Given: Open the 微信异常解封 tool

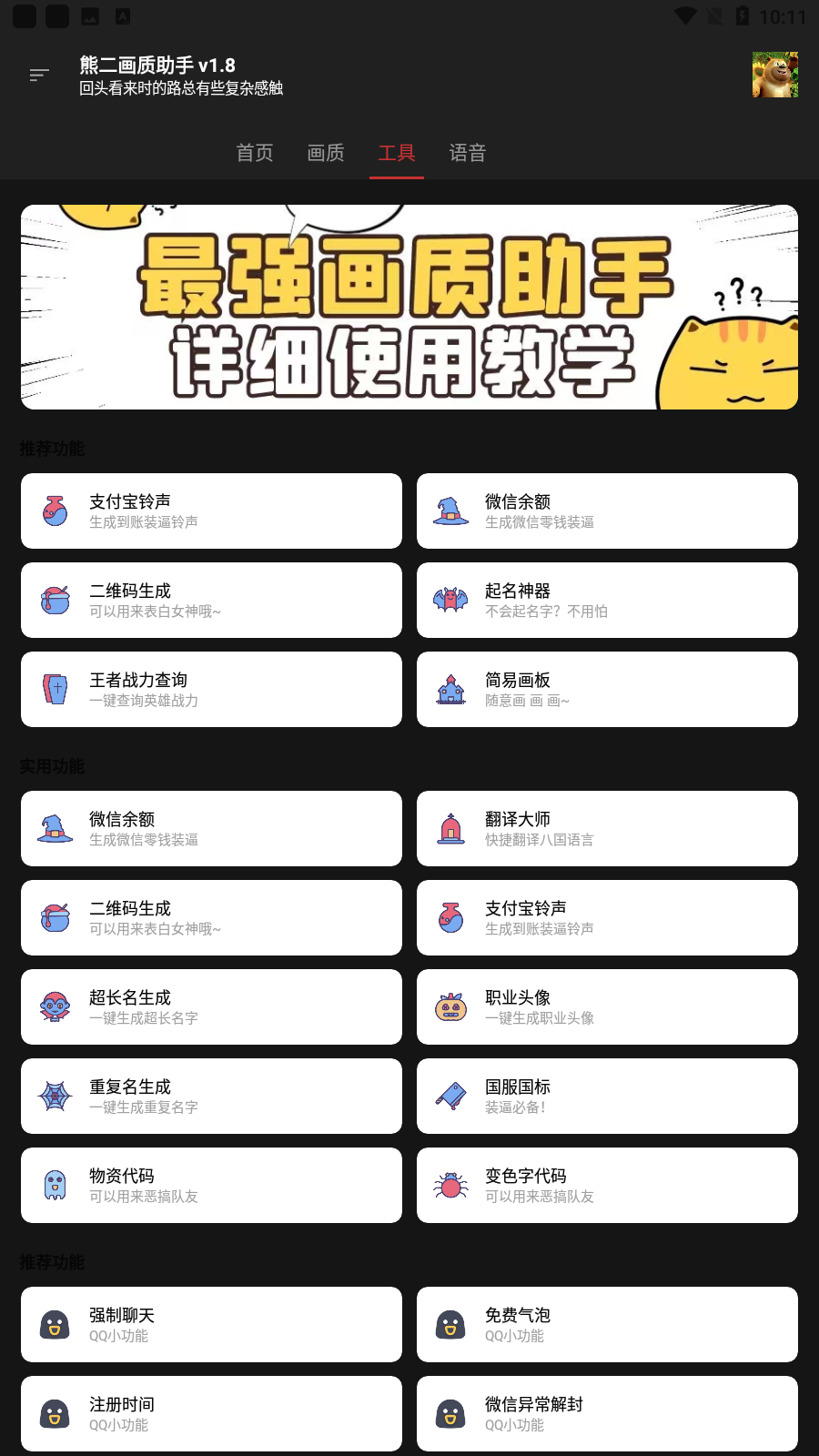Looking at the screenshot, I should pos(607,1413).
